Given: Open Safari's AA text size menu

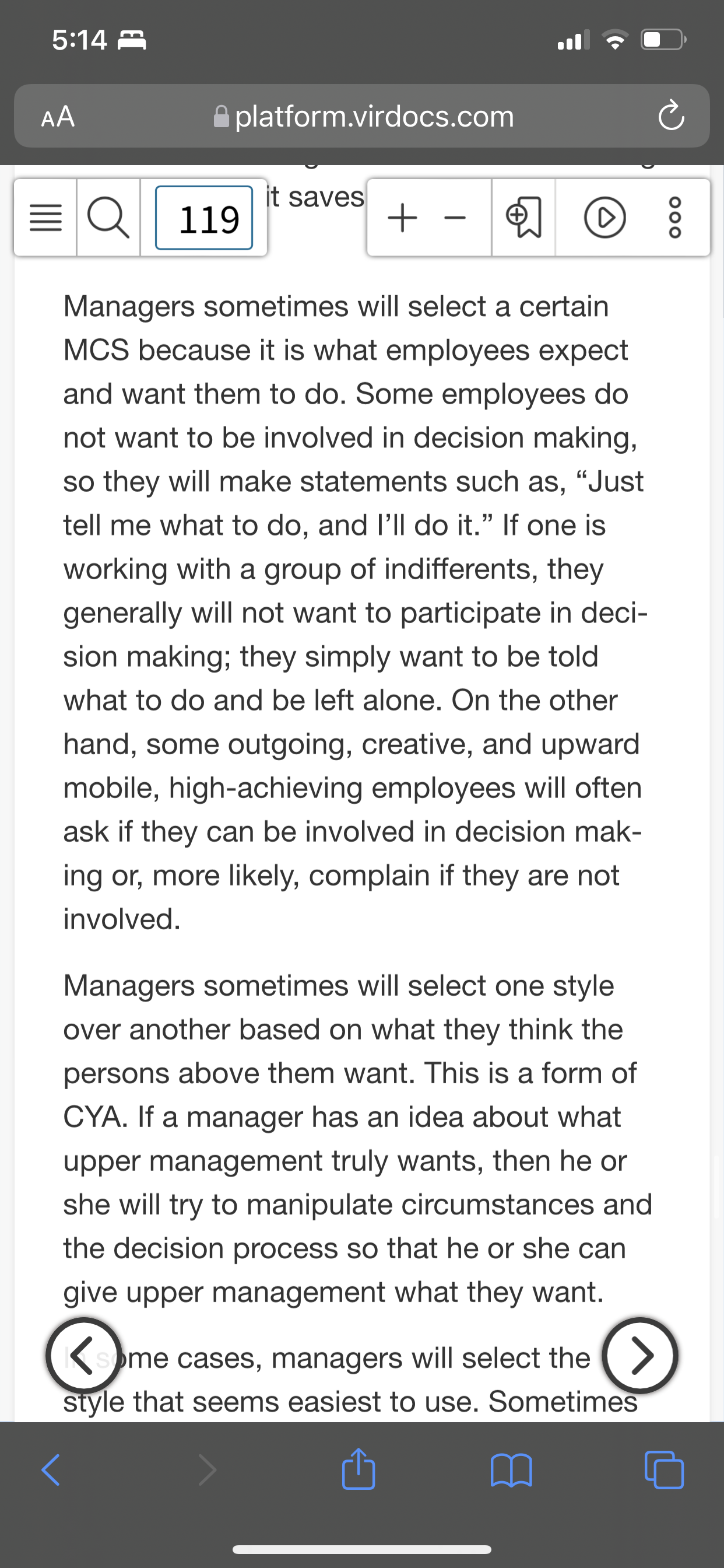Looking at the screenshot, I should 58,116.
